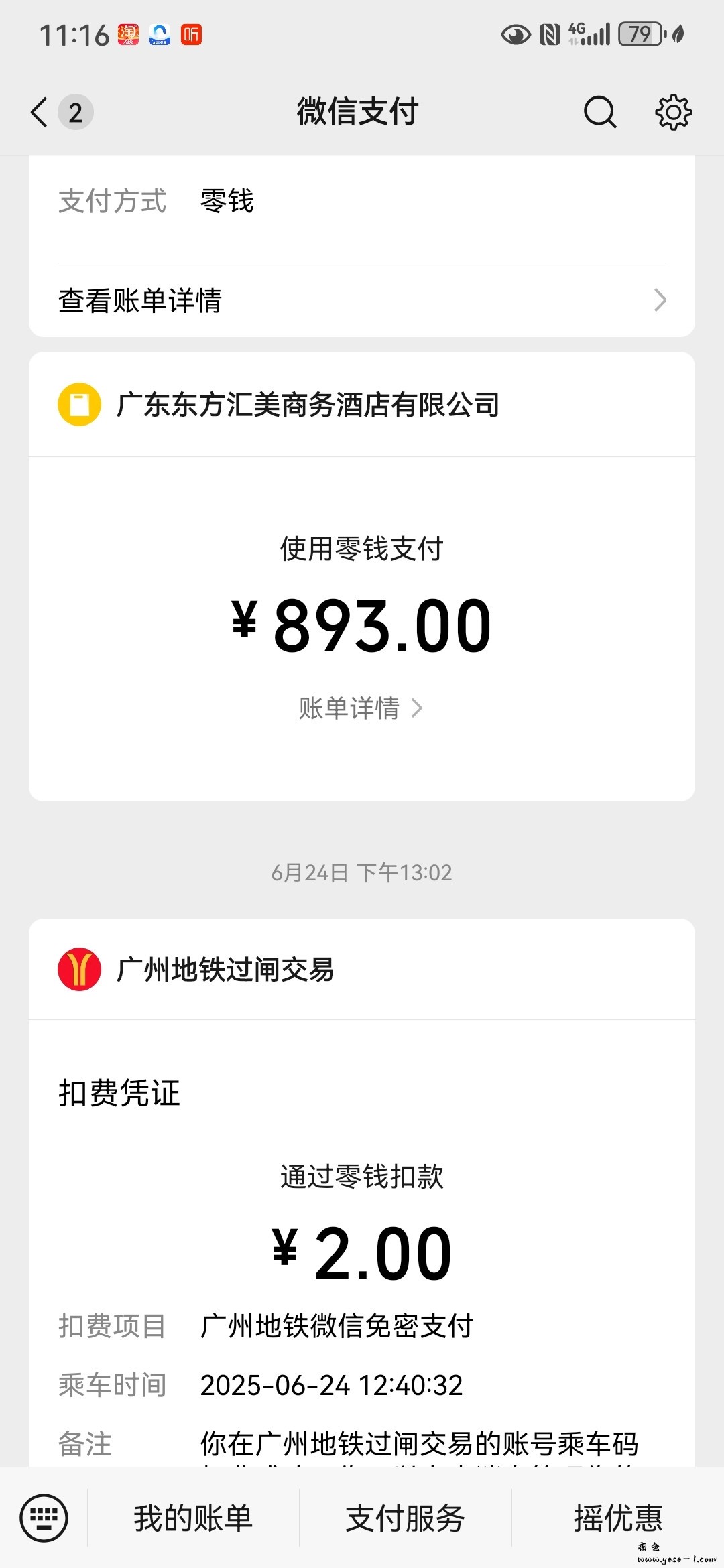
Task: Go back from WeChat Pay chat
Action: point(40,112)
